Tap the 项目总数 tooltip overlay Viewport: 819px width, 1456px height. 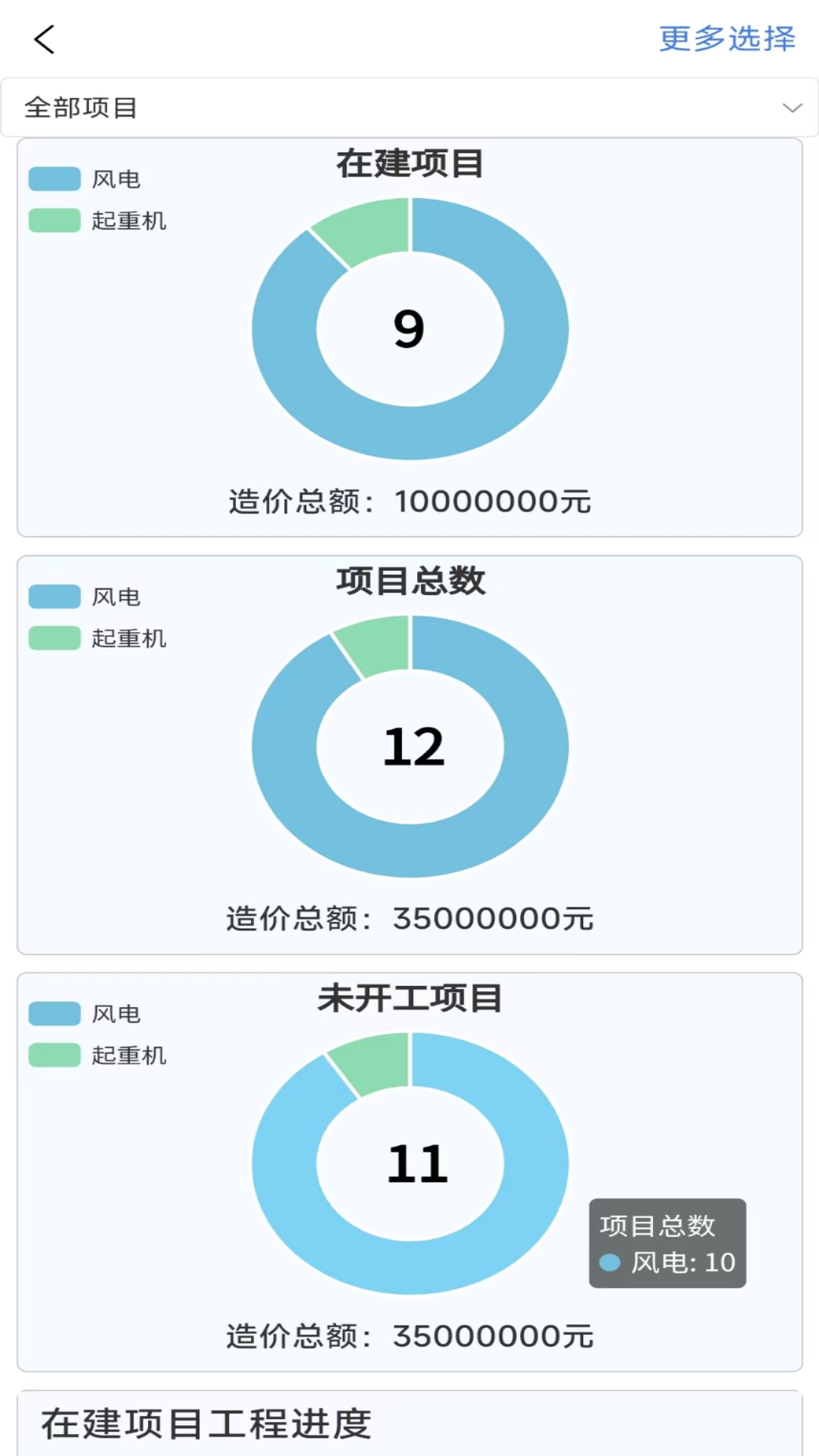coord(667,1244)
